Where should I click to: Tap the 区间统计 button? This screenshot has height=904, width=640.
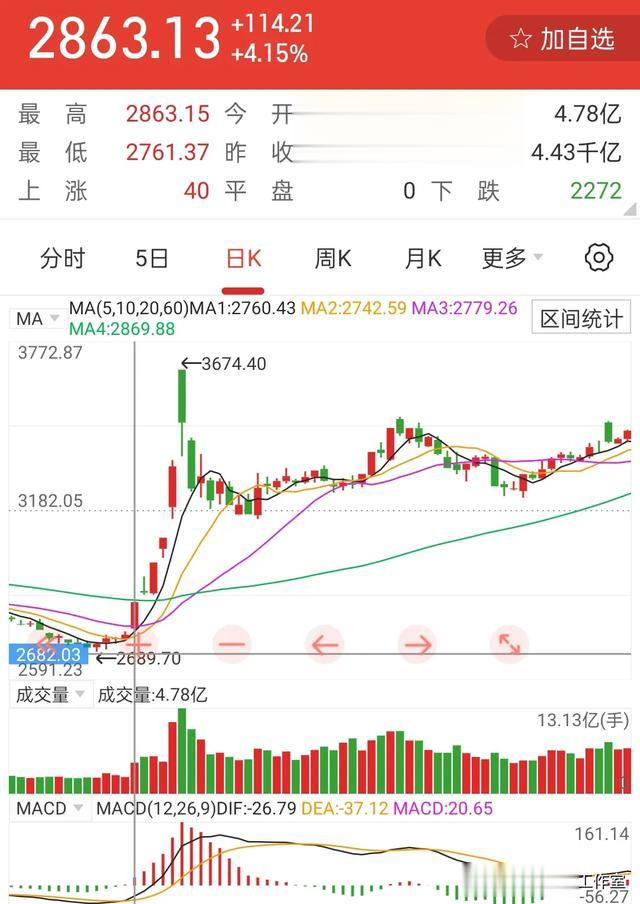582,319
